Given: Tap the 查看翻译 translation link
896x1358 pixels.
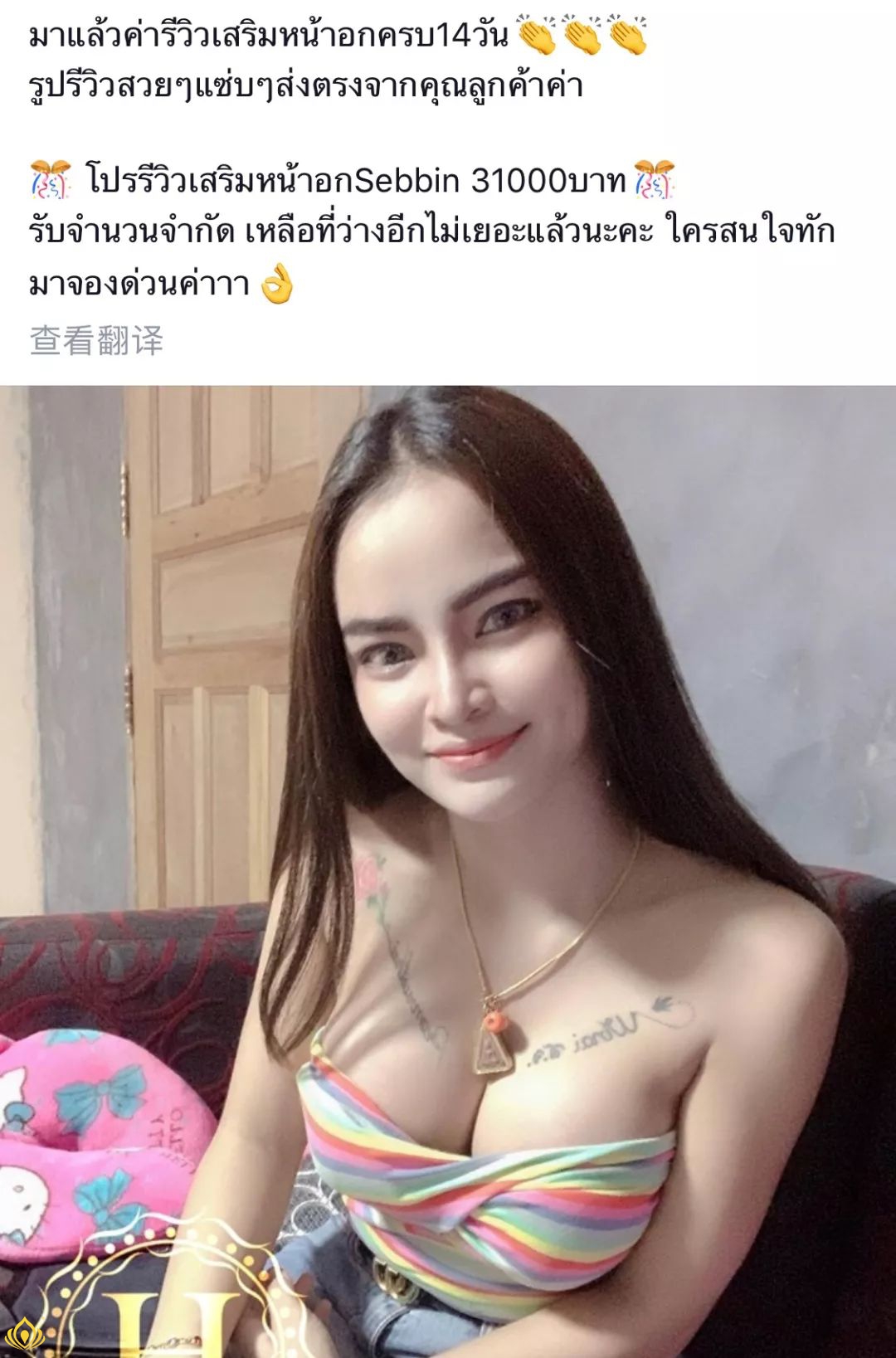Looking at the screenshot, I should [97, 341].
